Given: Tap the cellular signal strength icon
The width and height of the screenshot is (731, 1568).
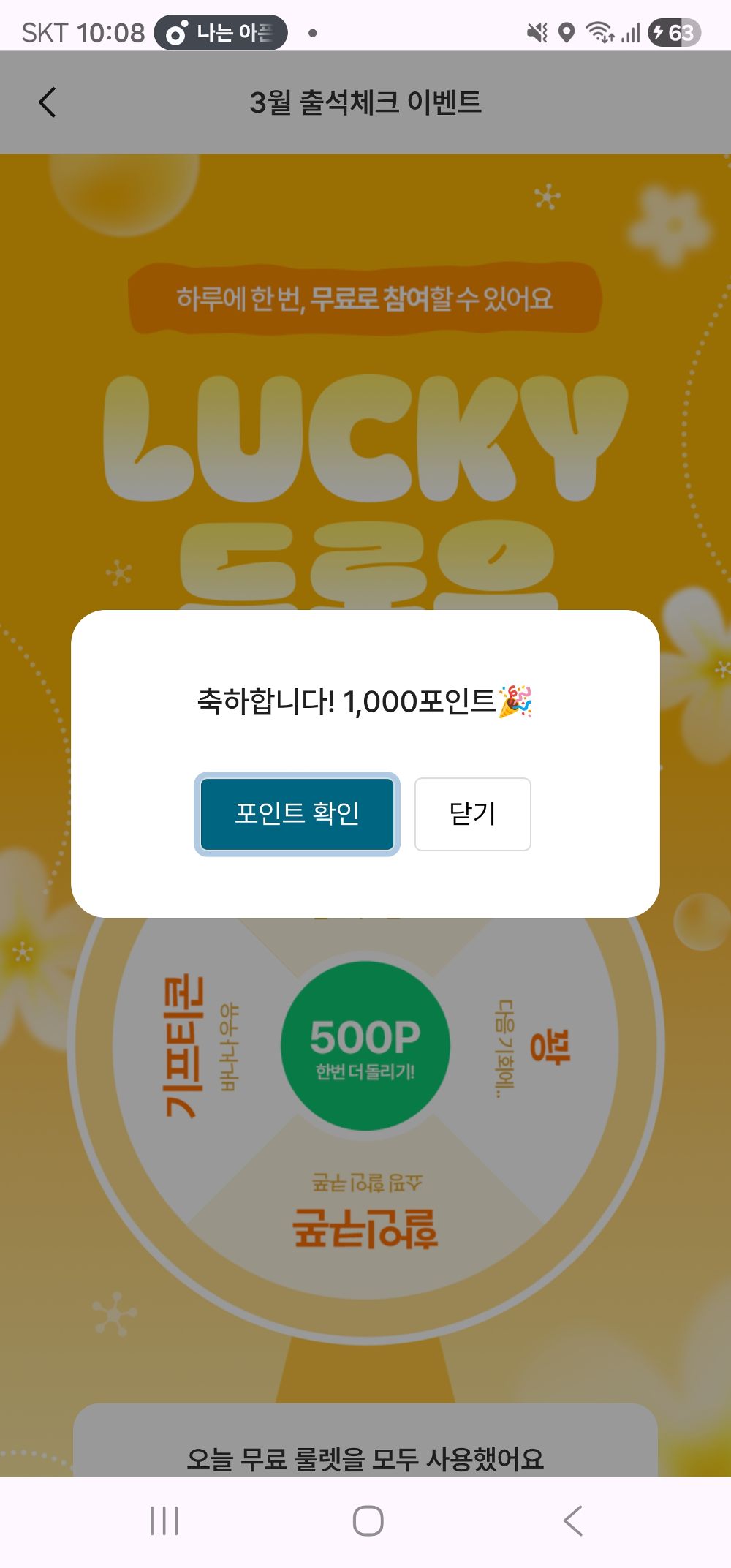Looking at the screenshot, I should coord(630,32).
